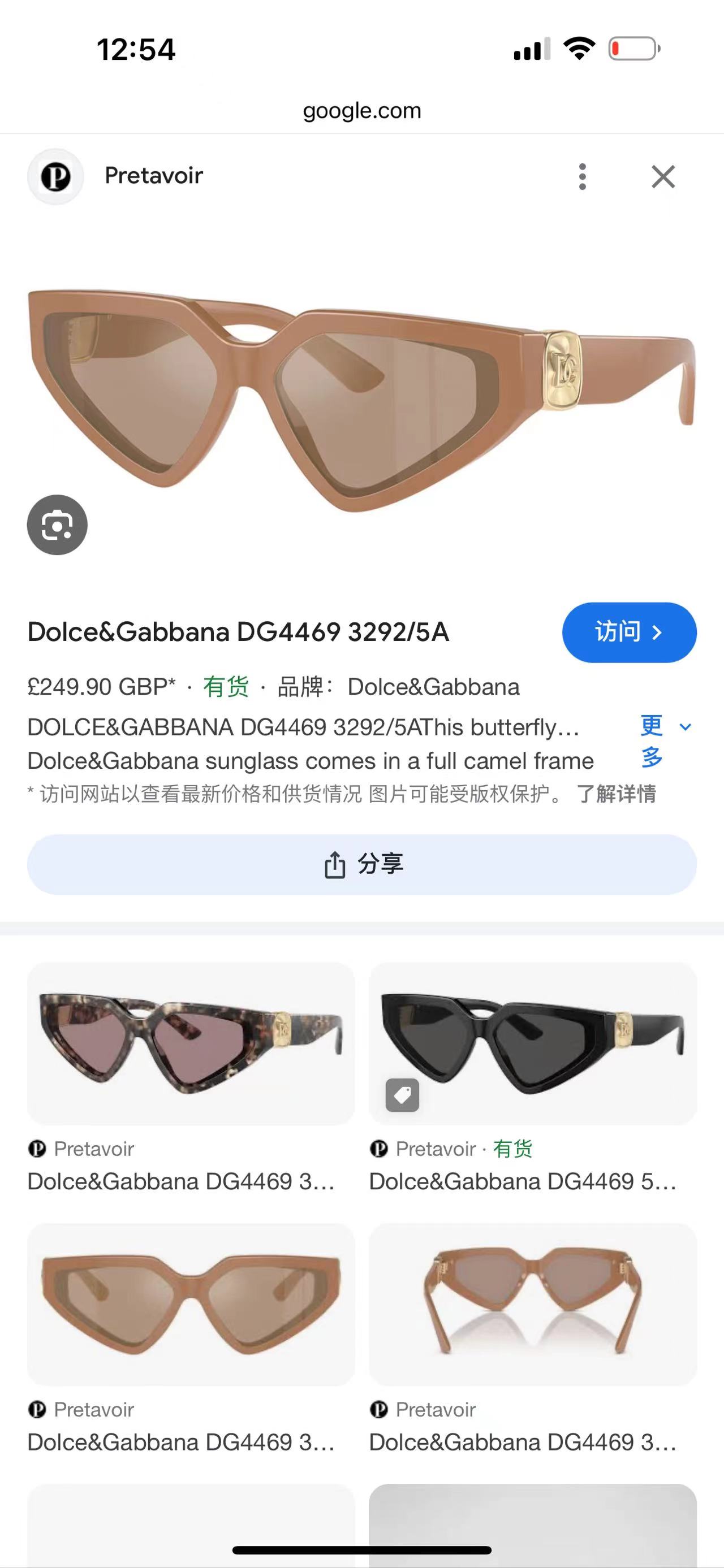
Task: Tap the blue 访问 visit button
Action: tap(628, 633)
